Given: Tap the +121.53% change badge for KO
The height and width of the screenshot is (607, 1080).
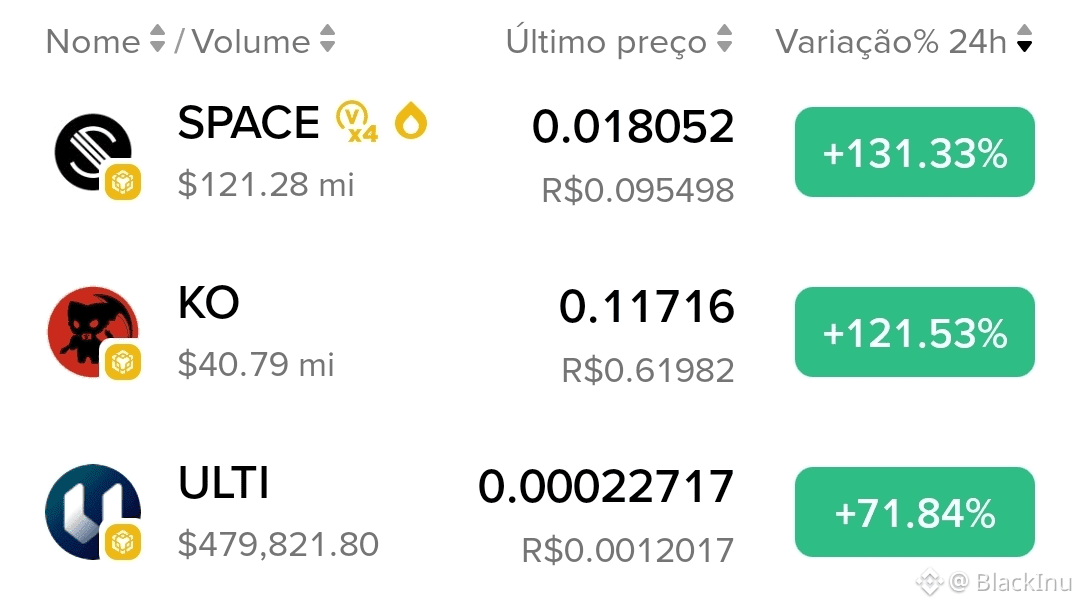Looking at the screenshot, I should click(914, 333).
